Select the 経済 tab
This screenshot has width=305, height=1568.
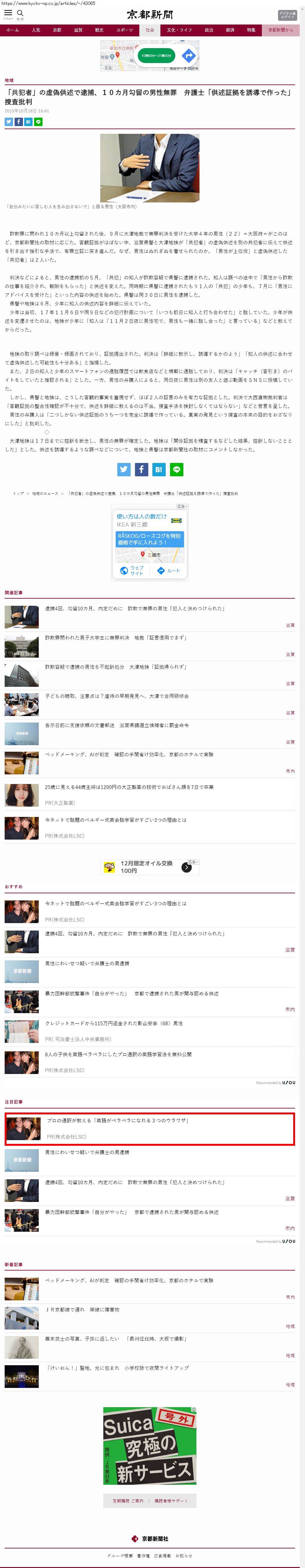click(230, 30)
